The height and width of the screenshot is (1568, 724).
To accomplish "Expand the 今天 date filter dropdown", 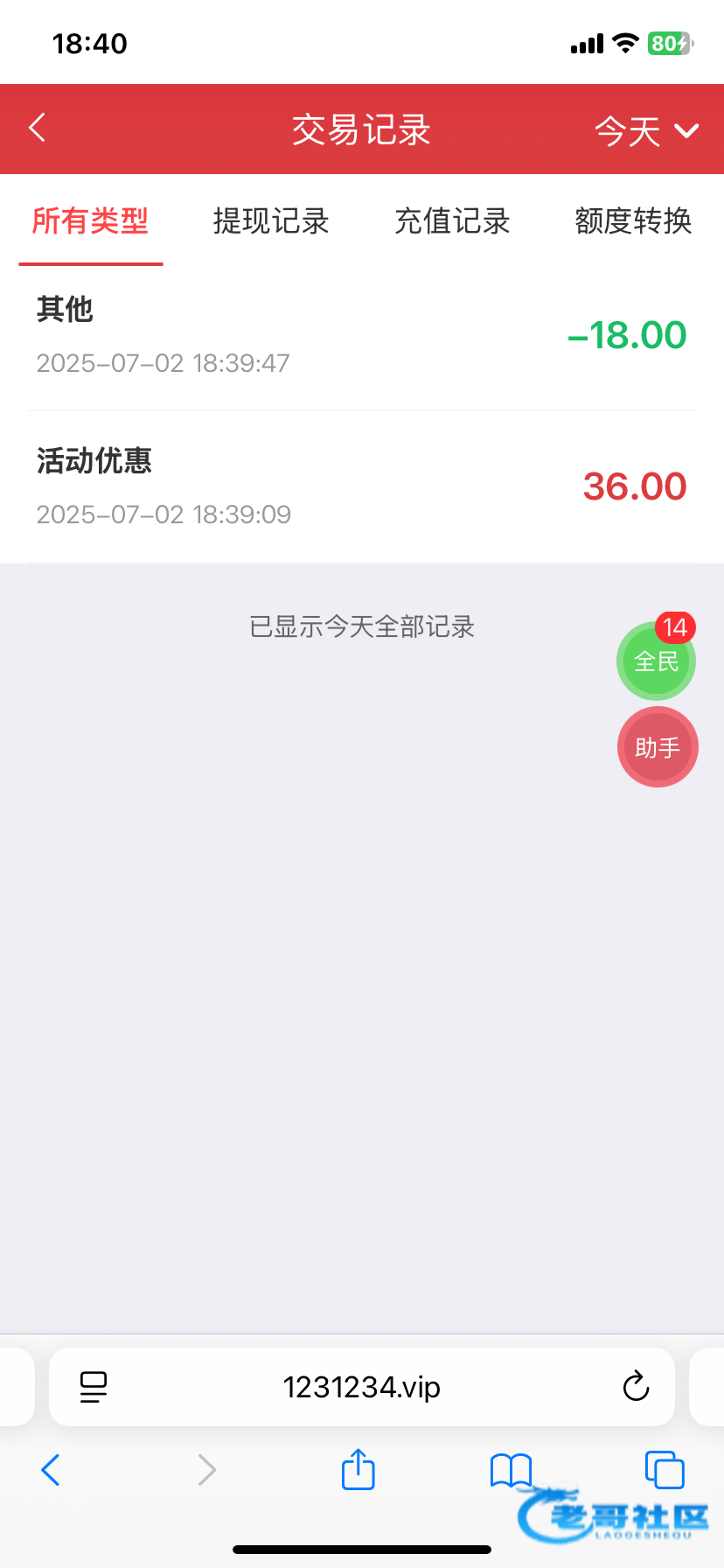I will [646, 131].
